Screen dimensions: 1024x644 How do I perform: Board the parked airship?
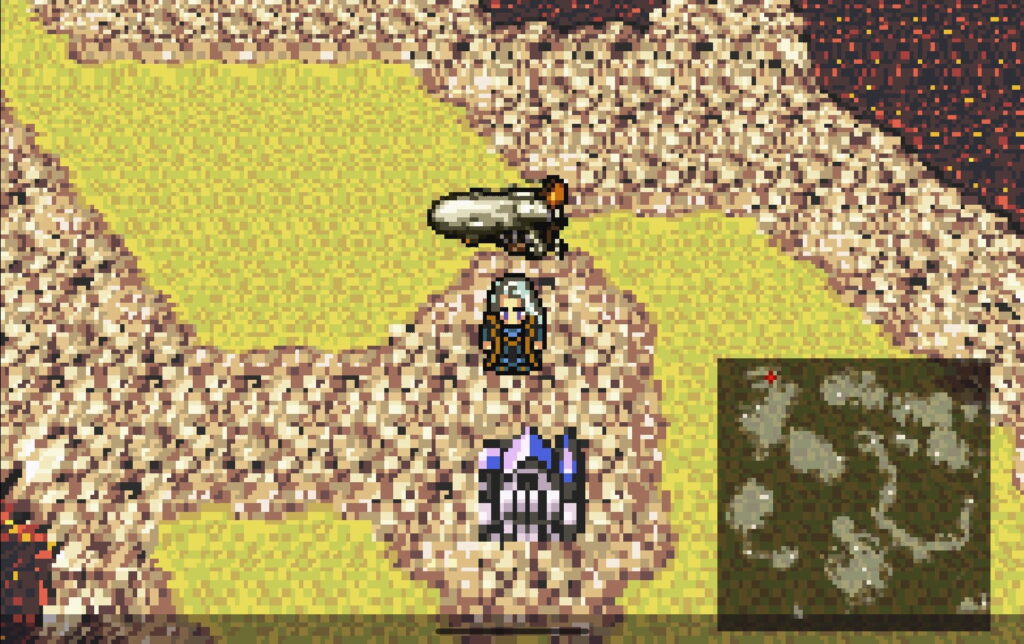[498, 216]
